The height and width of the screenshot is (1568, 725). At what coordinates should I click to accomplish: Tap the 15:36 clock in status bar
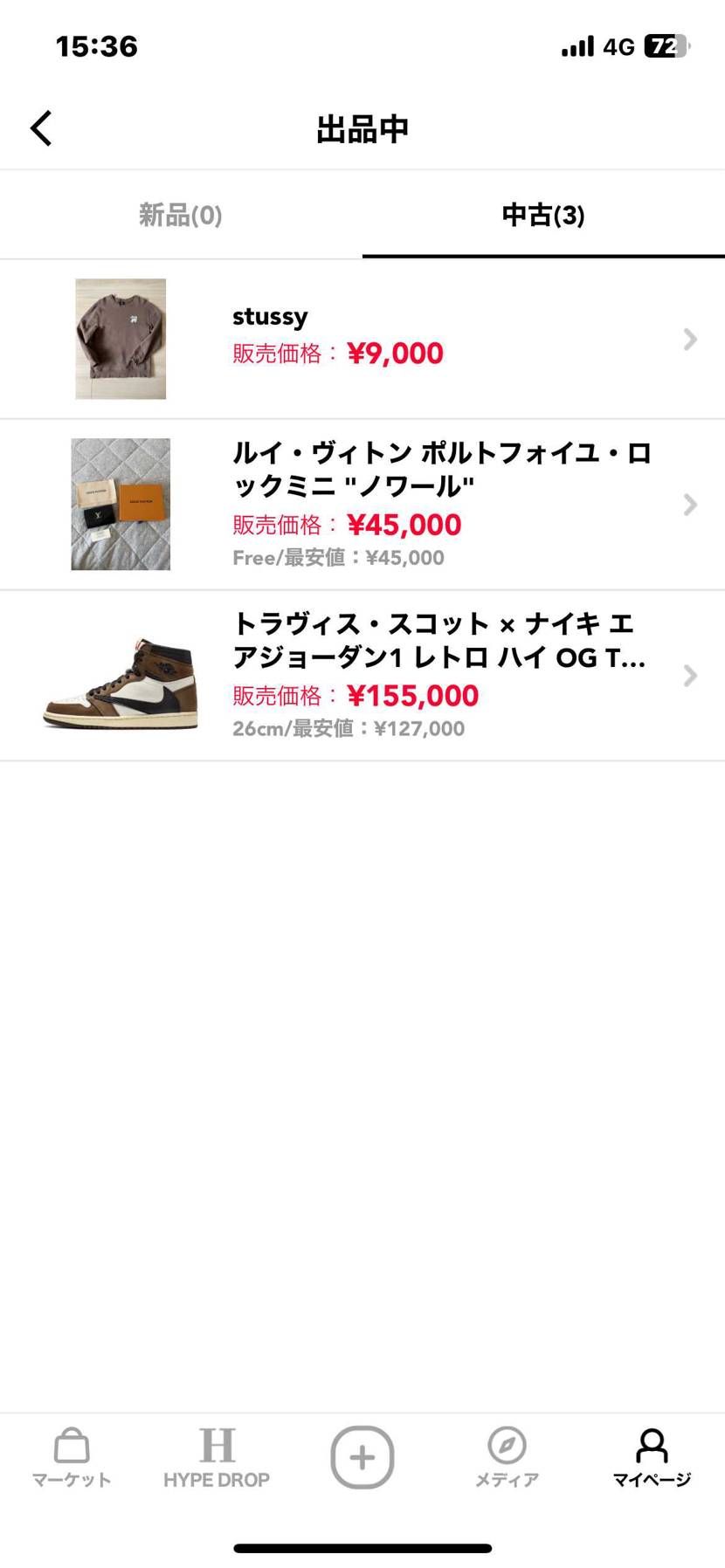coord(96,46)
